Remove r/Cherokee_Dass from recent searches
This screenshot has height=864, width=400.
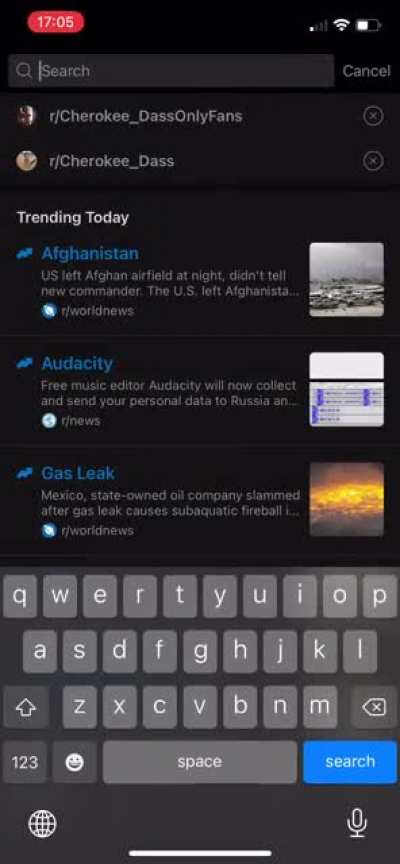[373, 161]
